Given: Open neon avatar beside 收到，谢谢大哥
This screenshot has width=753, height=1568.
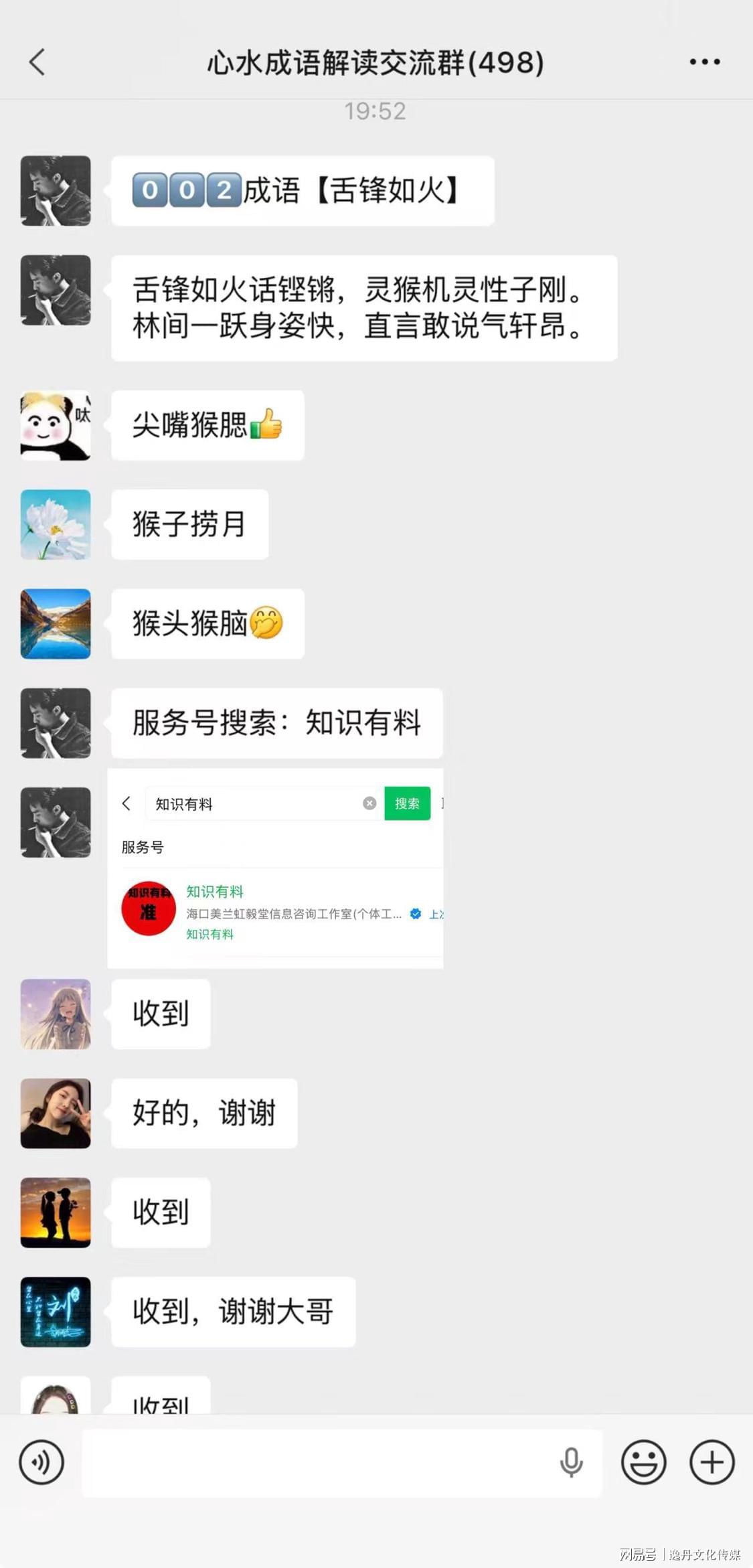Looking at the screenshot, I should pyautogui.click(x=56, y=1312).
